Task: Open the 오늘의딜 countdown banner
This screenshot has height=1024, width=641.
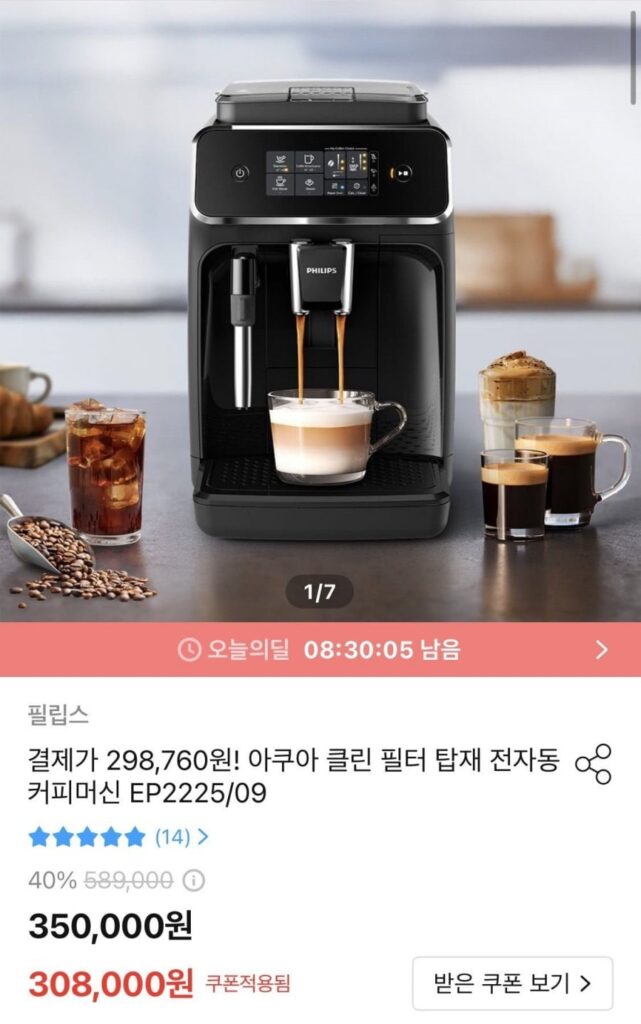Action: click(x=320, y=650)
